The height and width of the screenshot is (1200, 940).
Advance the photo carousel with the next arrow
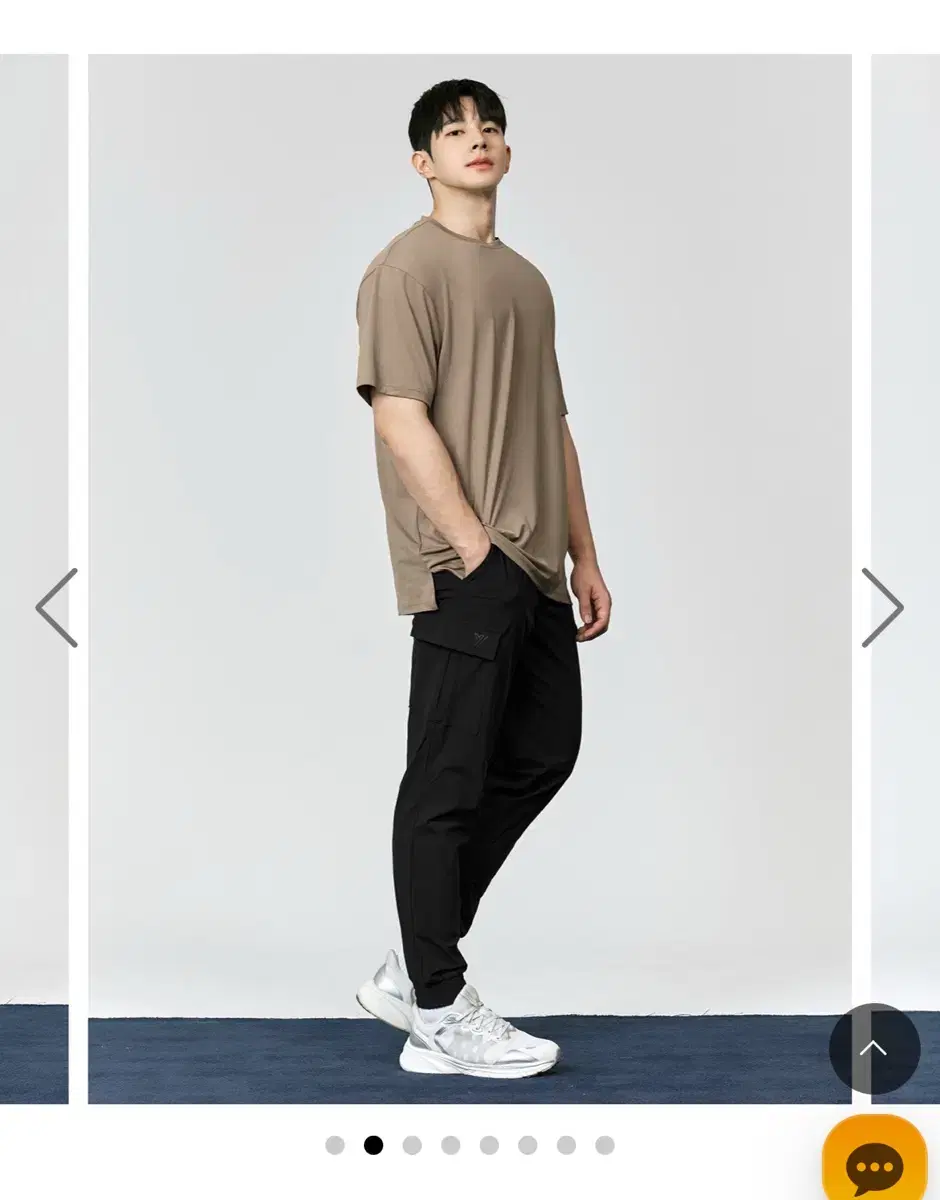(x=884, y=606)
